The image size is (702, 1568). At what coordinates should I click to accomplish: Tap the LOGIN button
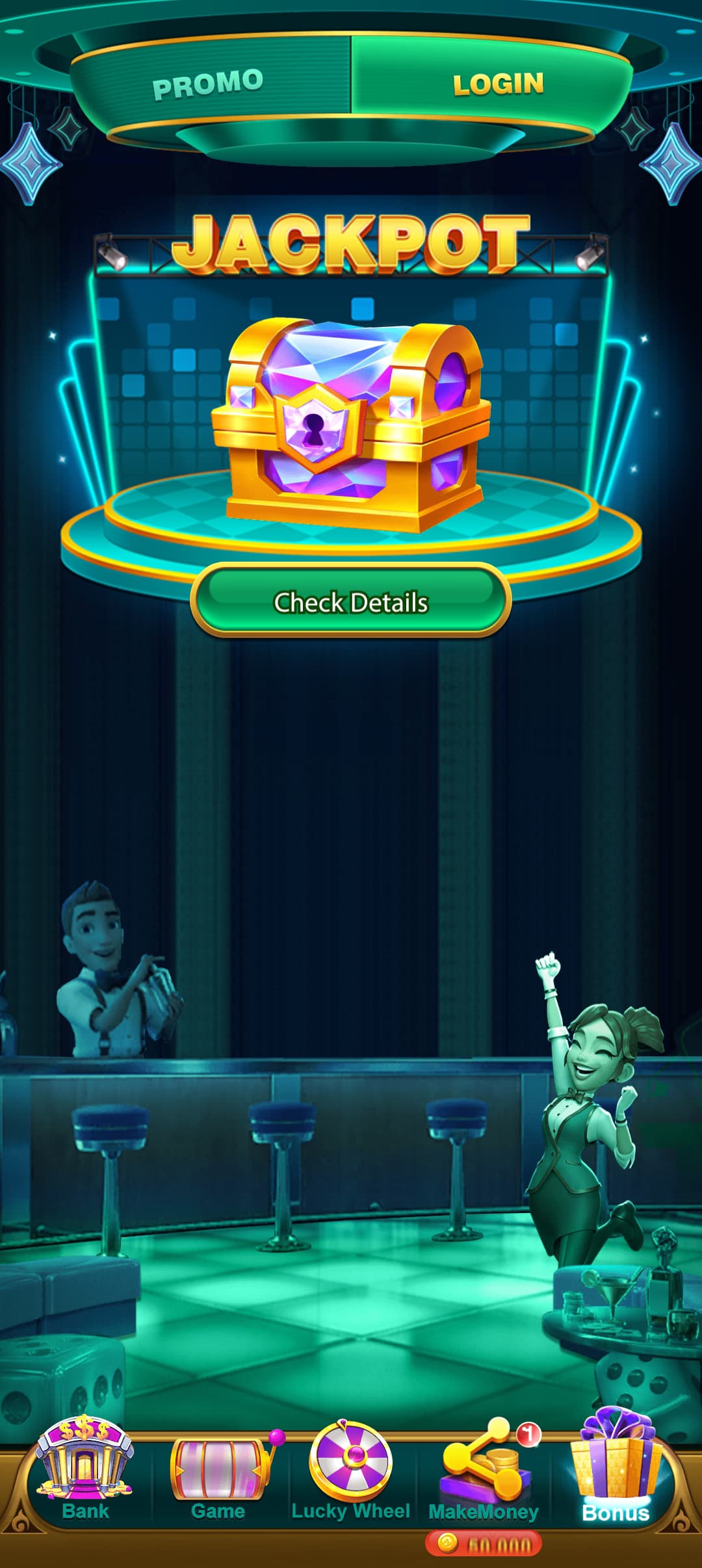click(497, 83)
